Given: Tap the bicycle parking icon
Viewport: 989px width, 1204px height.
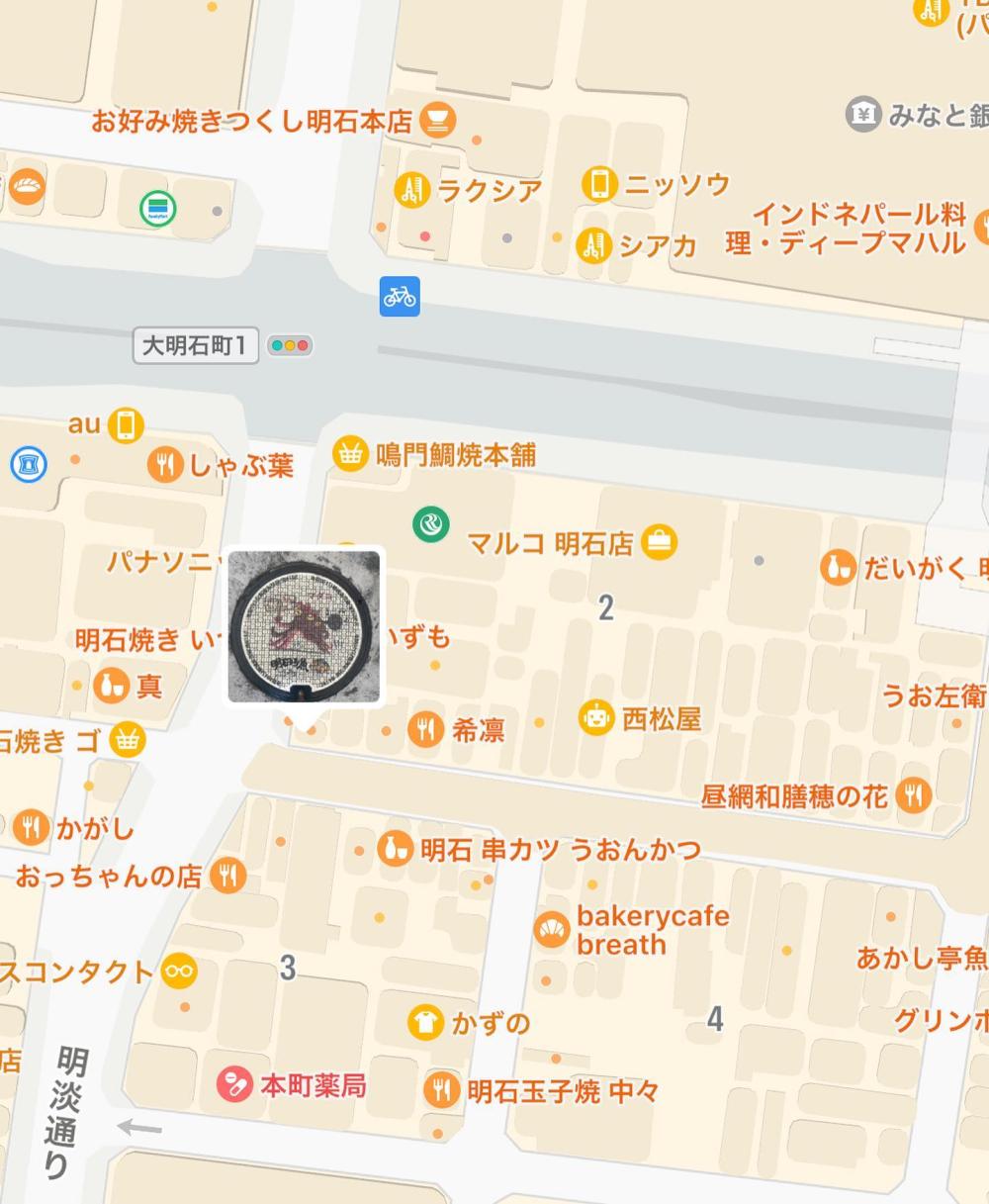Looking at the screenshot, I should [400, 296].
